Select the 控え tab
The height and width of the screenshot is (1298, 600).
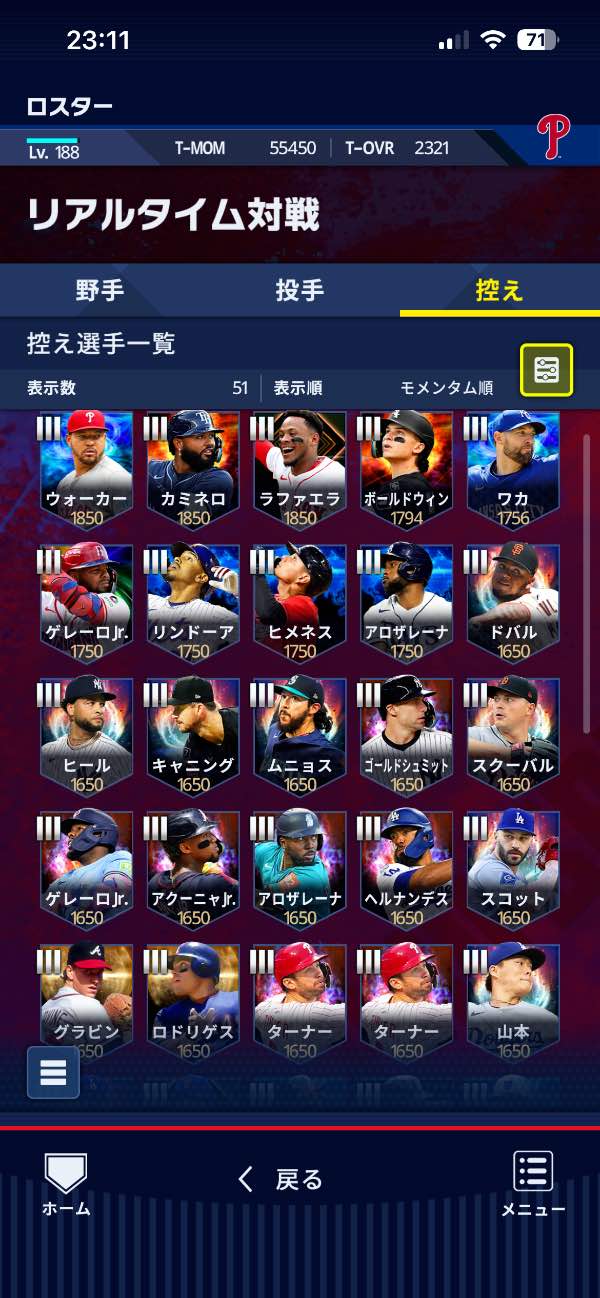[x=500, y=290]
